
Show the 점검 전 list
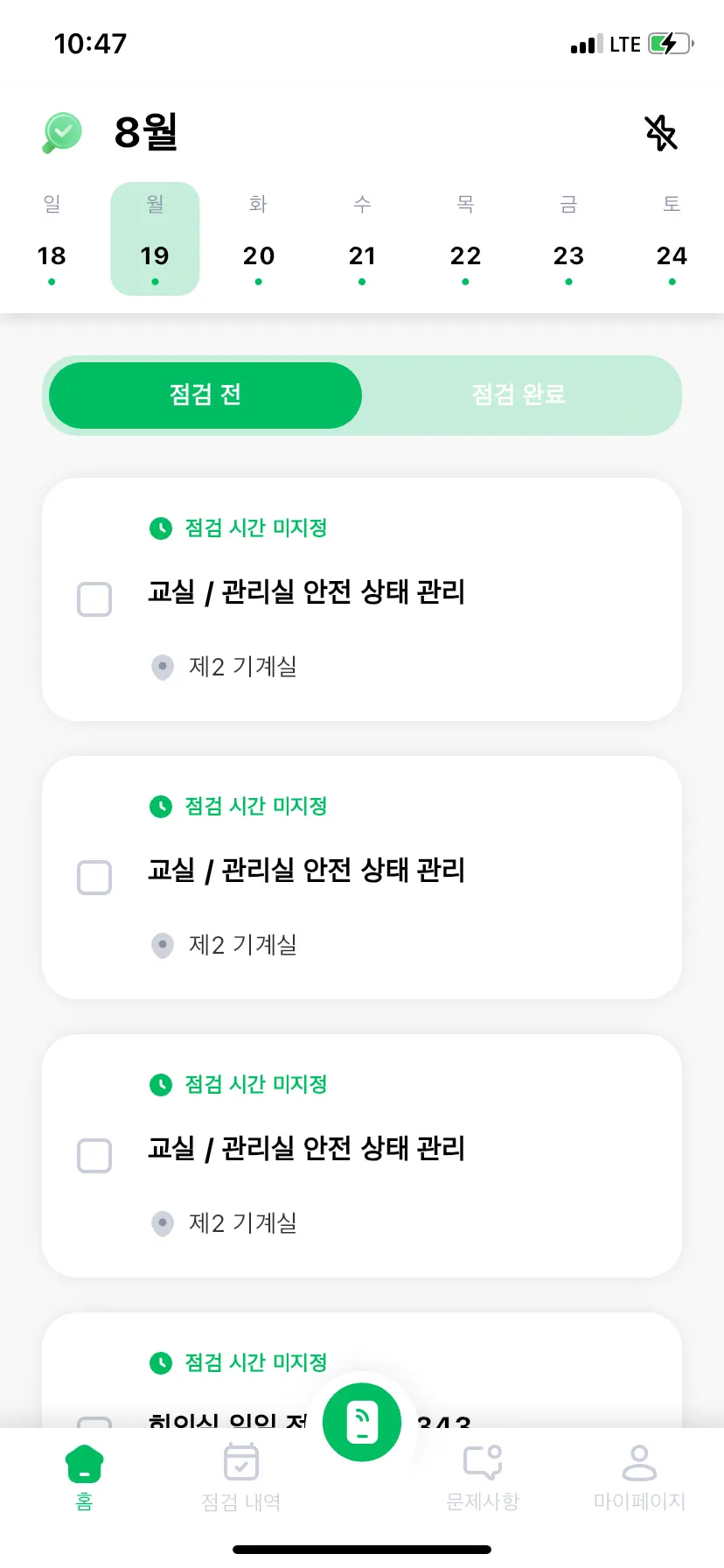click(x=205, y=395)
